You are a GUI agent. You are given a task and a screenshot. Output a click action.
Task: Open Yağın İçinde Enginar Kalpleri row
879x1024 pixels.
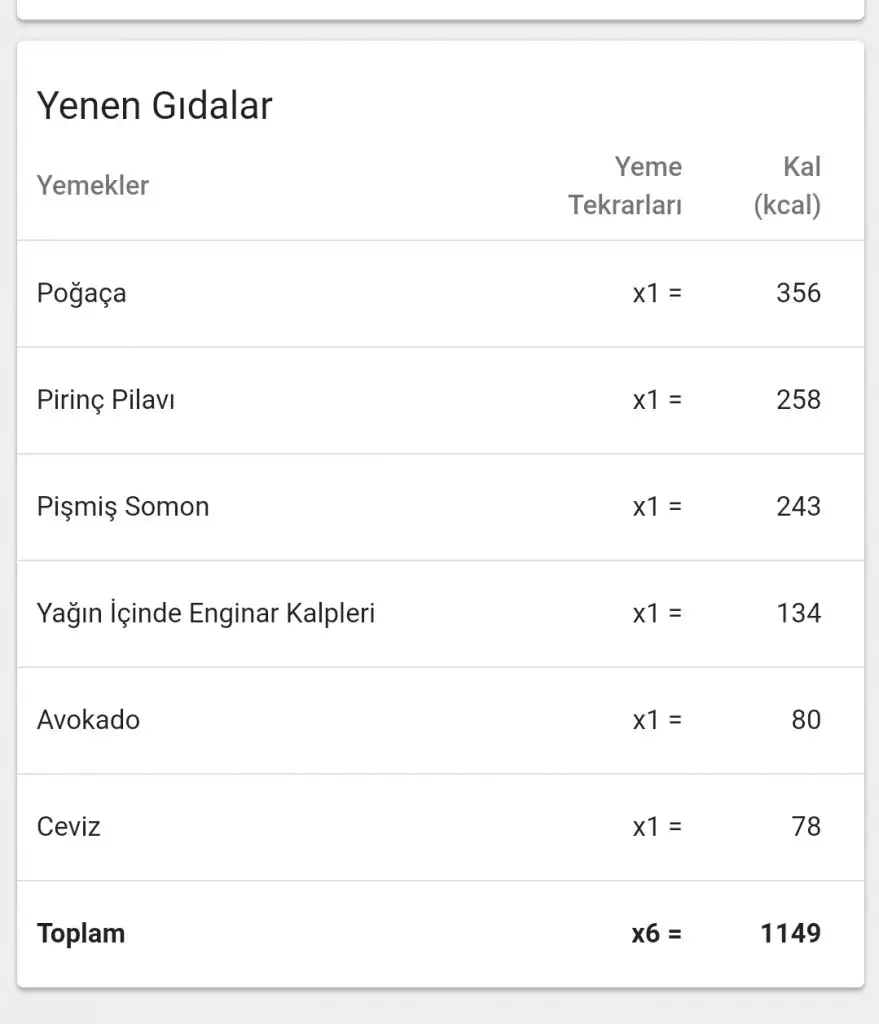coord(206,613)
